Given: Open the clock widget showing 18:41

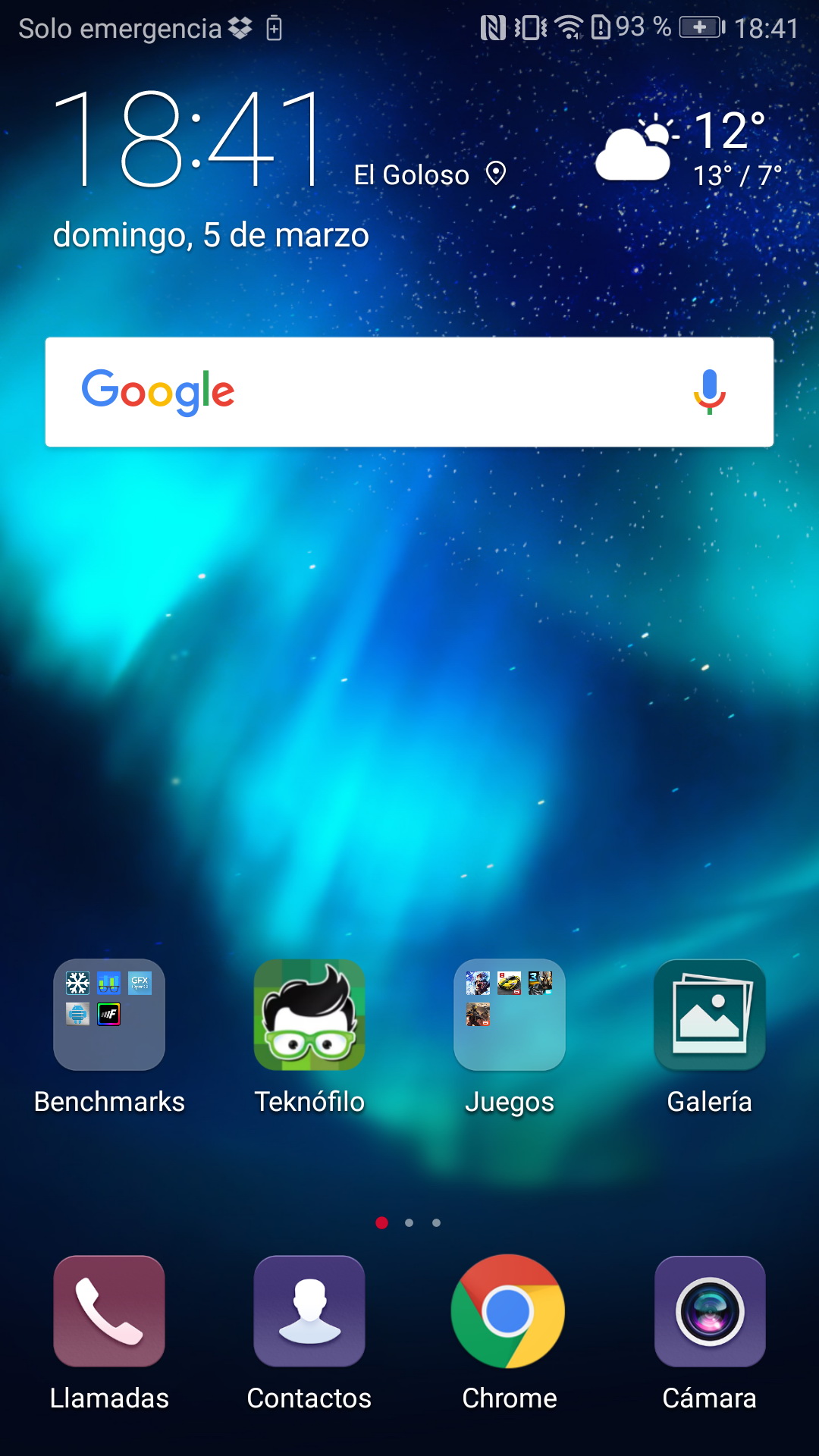Looking at the screenshot, I should click(188, 138).
